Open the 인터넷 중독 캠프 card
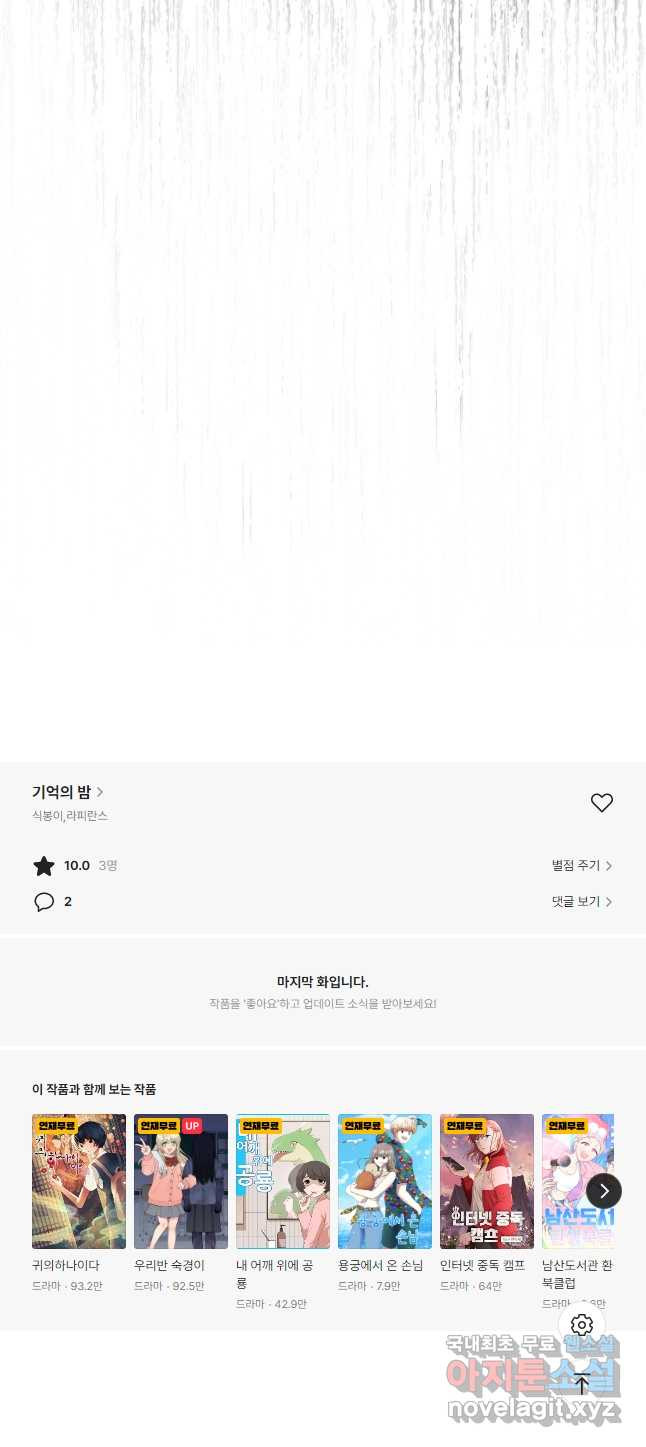Image resolution: width=646 pixels, height=1447 pixels. point(487,1181)
